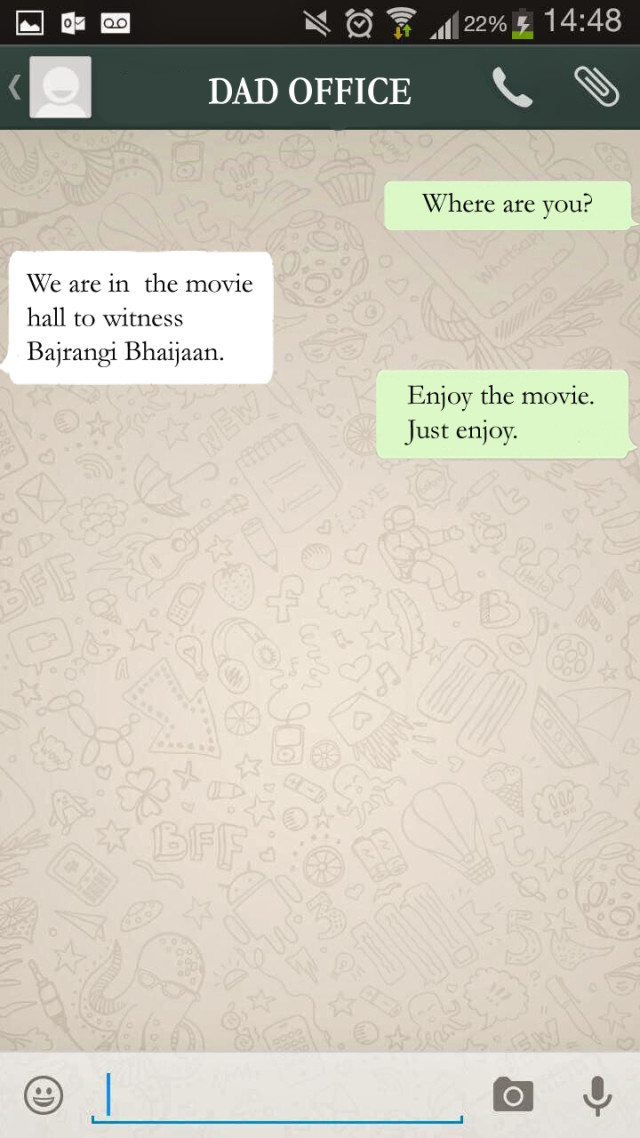Image resolution: width=640 pixels, height=1138 pixels.
Task: Open the emoji picker
Action: [x=43, y=1095]
